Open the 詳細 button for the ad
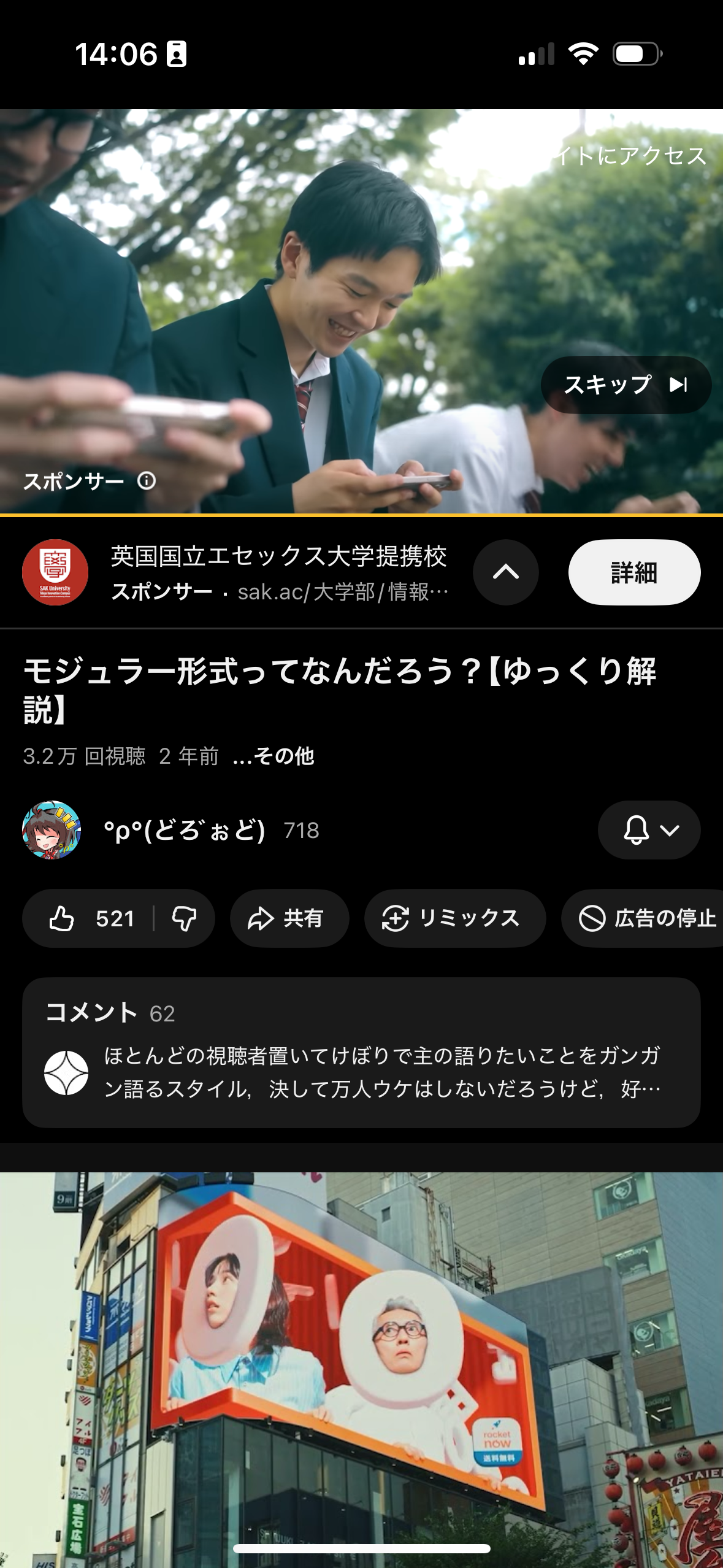This screenshot has height=1568, width=723. 634,572
